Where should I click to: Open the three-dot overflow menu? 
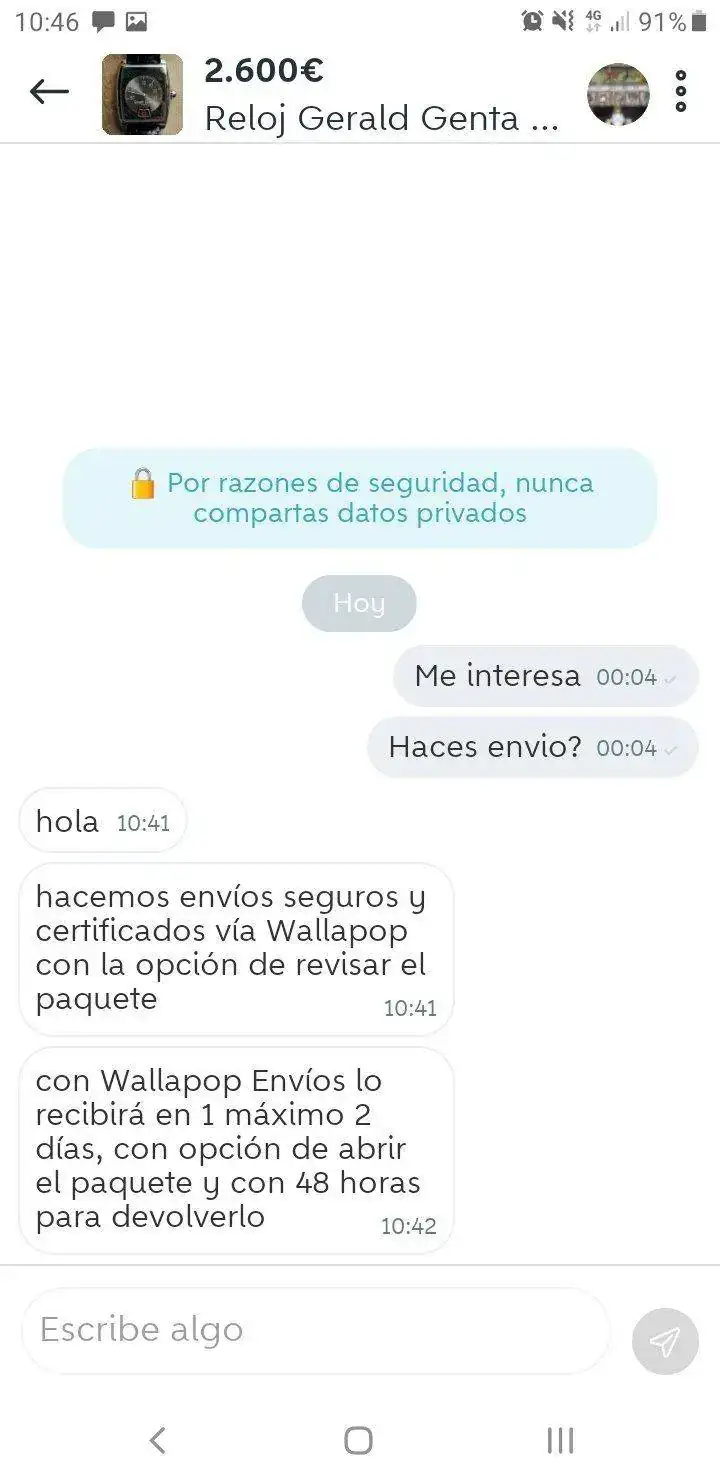(x=681, y=92)
